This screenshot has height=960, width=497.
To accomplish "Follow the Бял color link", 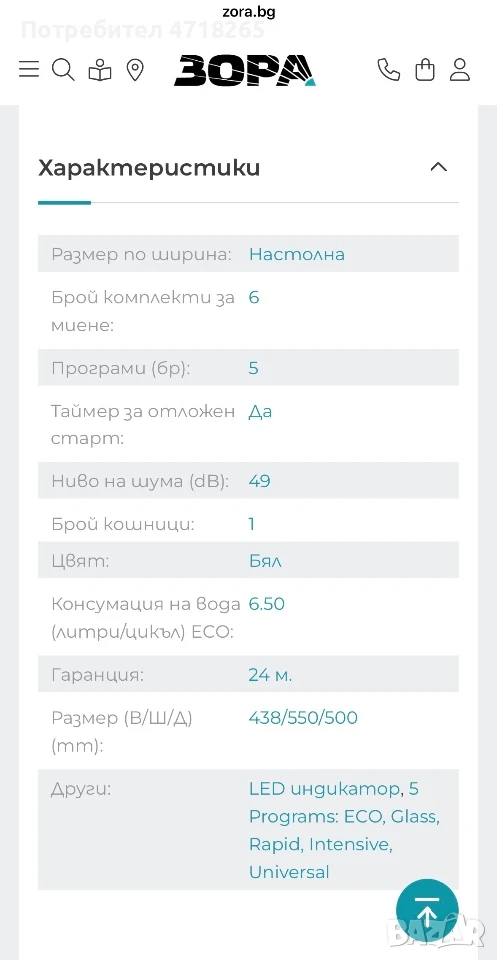I will click(x=266, y=561).
